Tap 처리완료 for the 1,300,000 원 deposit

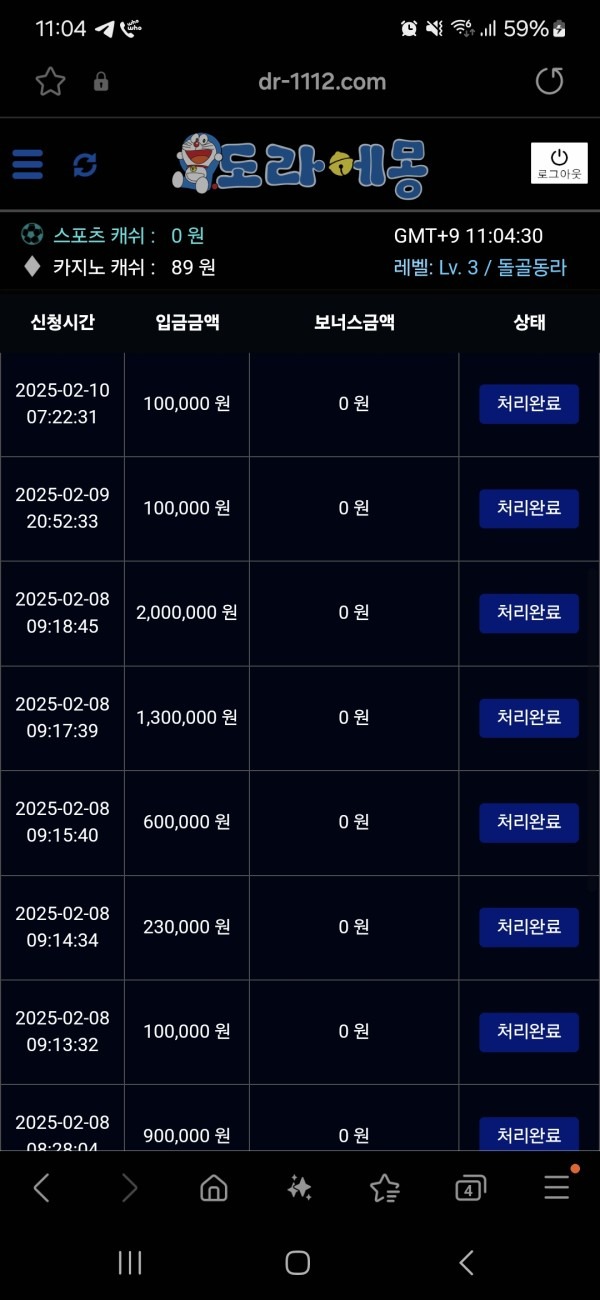coord(529,718)
